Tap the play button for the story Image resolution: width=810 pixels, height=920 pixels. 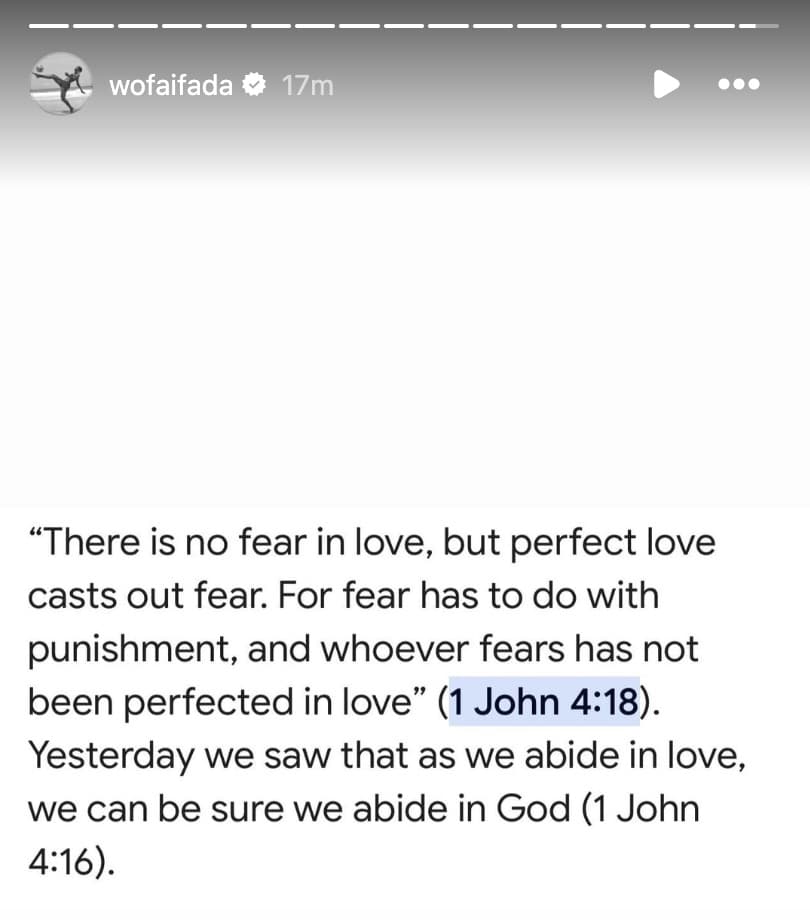tap(666, 84)
